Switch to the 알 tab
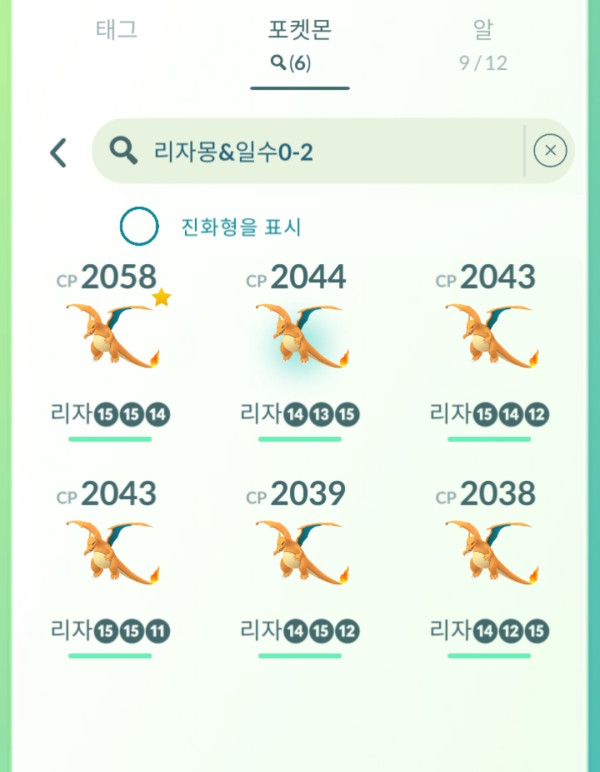Screen dimensions: 600x772 coord(484,43)
